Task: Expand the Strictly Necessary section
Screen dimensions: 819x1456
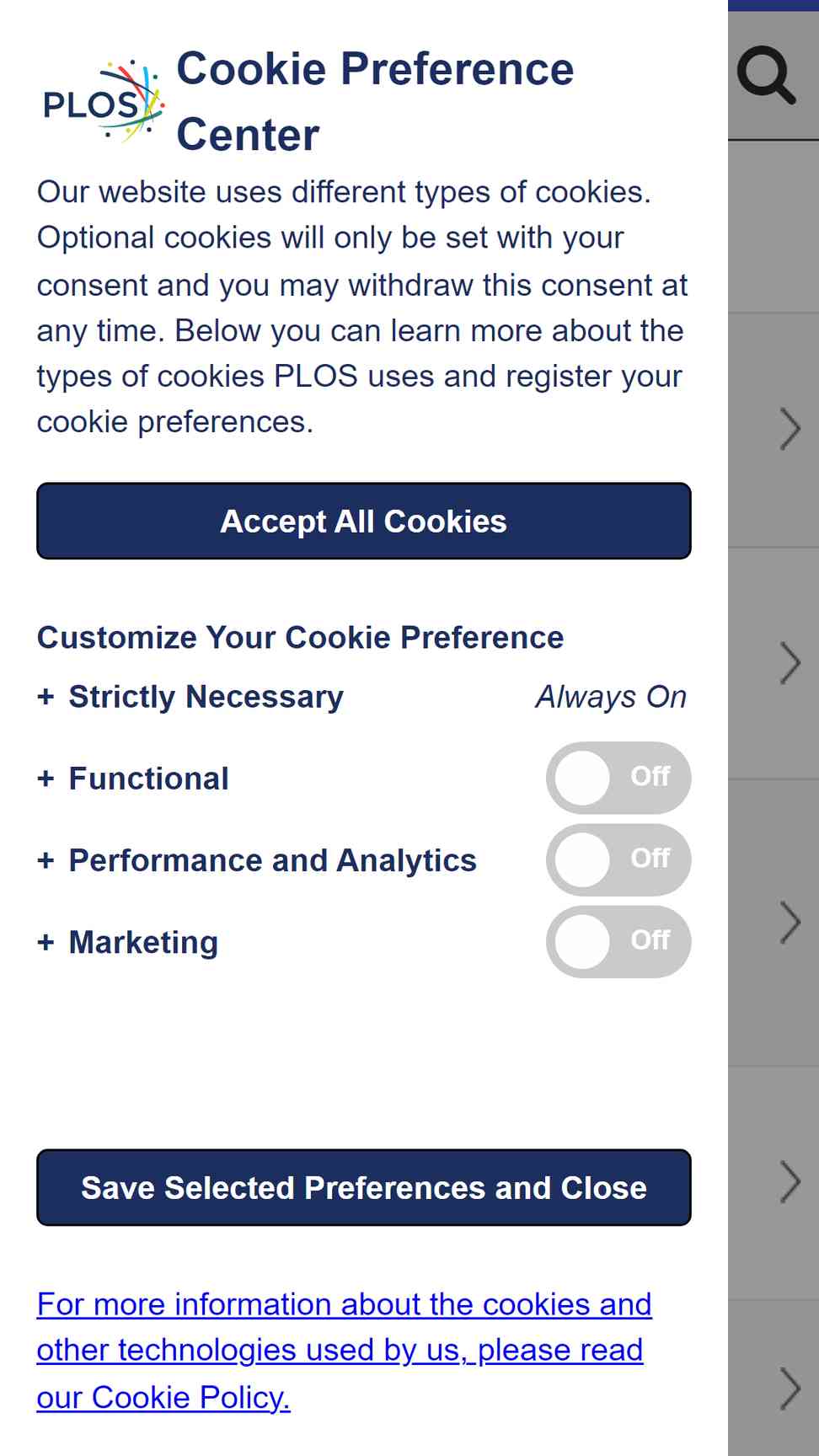Action: (190, 697)
